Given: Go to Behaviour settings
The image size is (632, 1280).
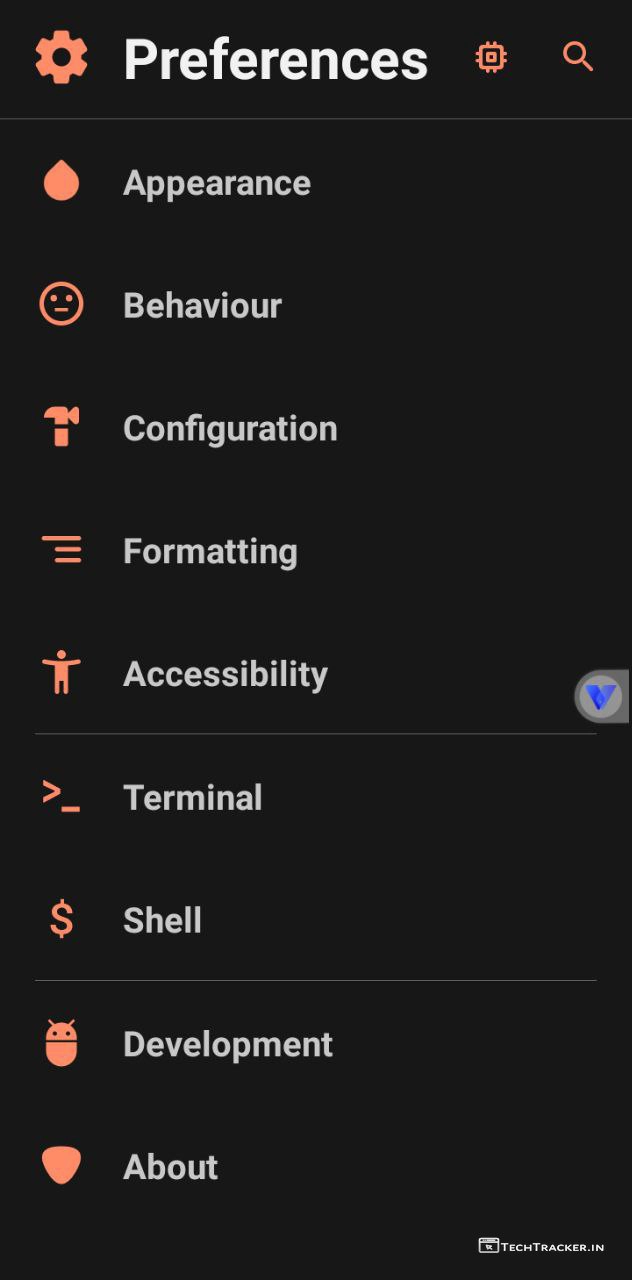Looking at the screenshot, I should click(x=202, y=306).
